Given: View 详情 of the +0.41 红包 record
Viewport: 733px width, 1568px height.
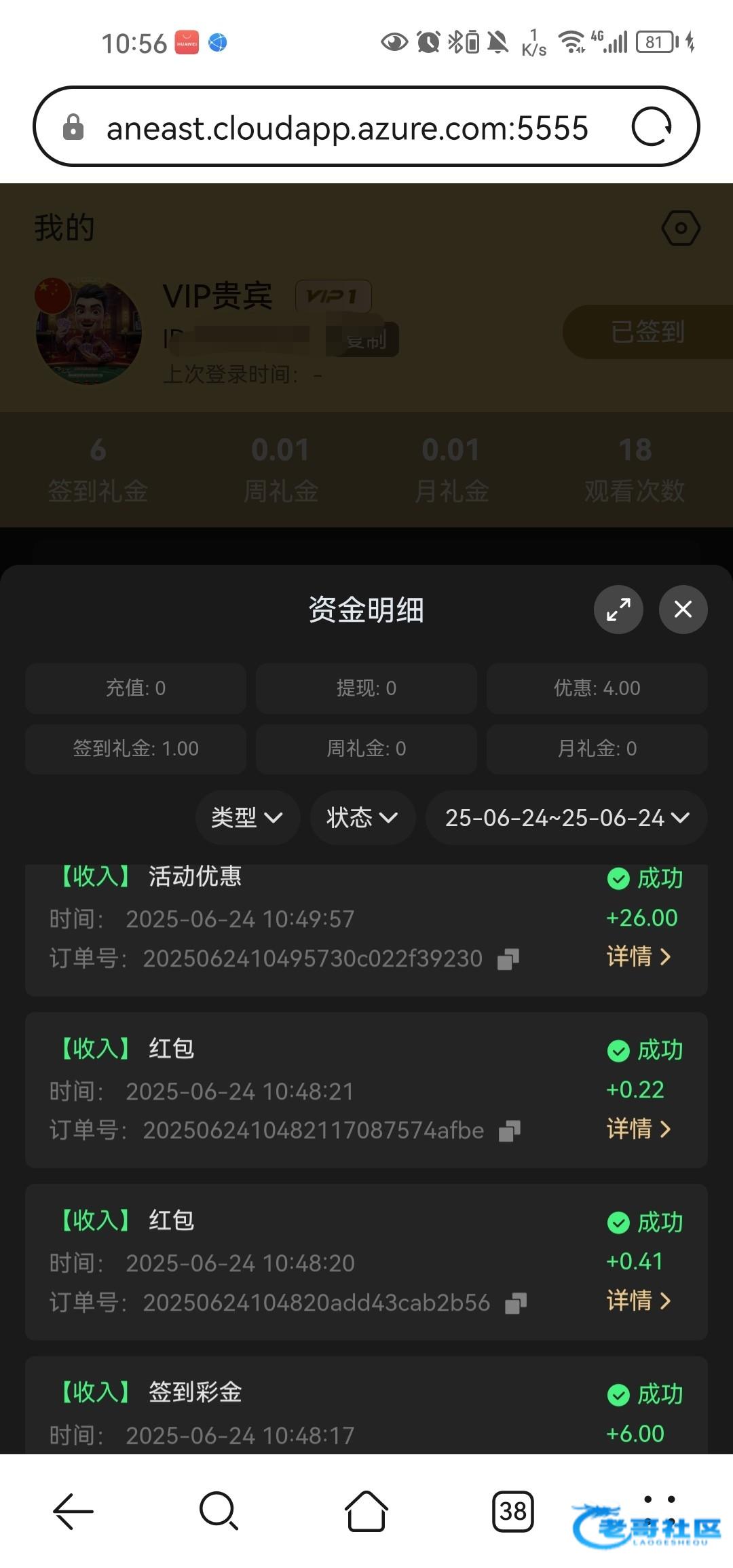Looking at the screenshot, I should click(x=639, y=1301).
